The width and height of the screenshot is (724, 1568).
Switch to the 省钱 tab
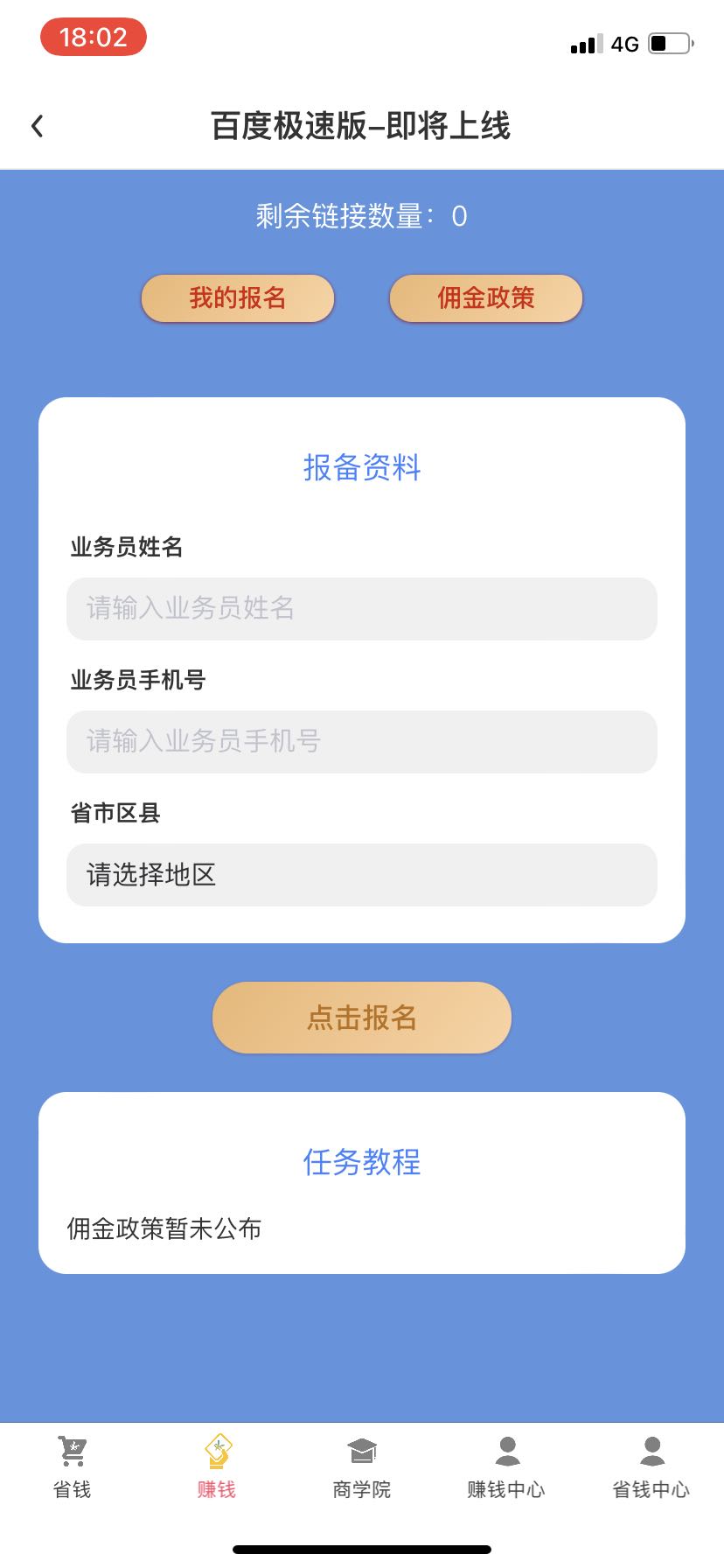72,1467
